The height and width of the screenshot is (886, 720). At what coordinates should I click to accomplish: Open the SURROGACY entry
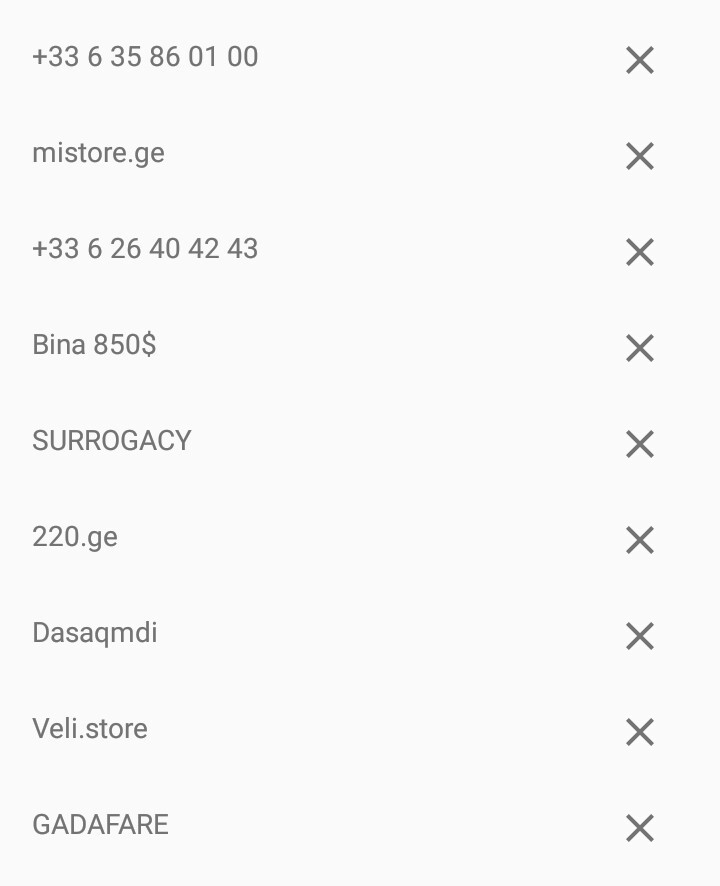coord(111,441)
